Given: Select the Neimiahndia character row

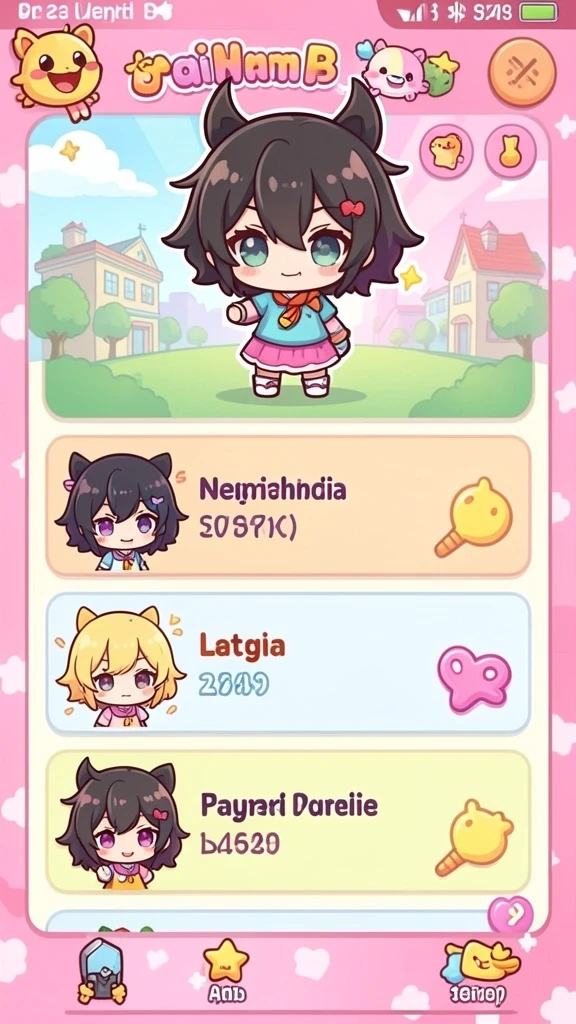Looking at the screenshot, I should click(288, 506).
